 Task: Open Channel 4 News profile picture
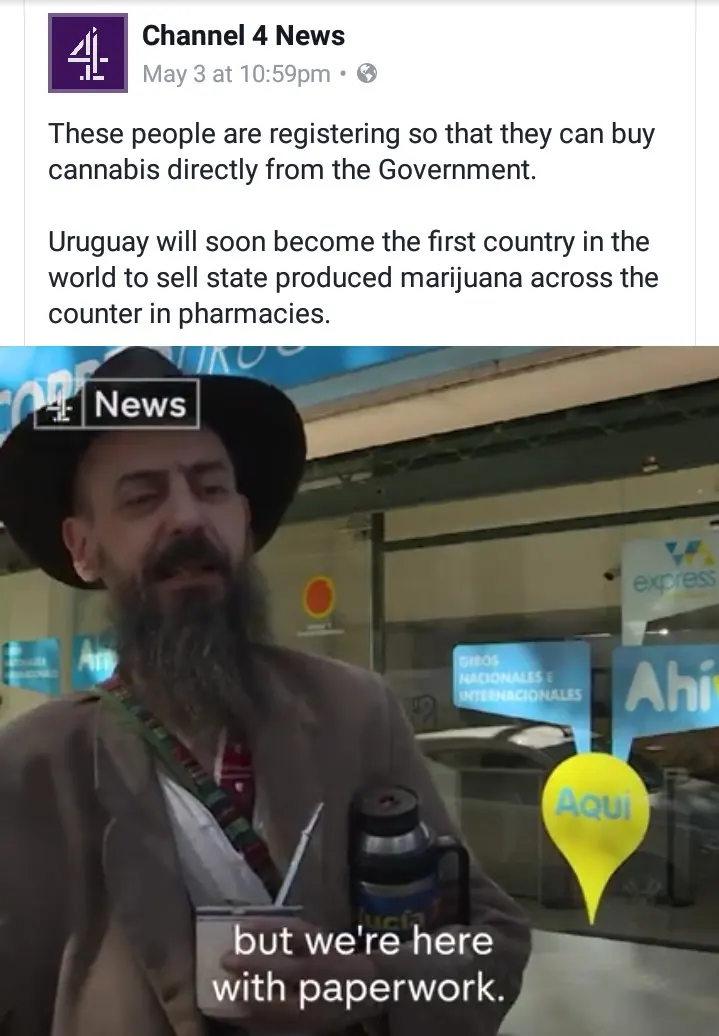88,53
